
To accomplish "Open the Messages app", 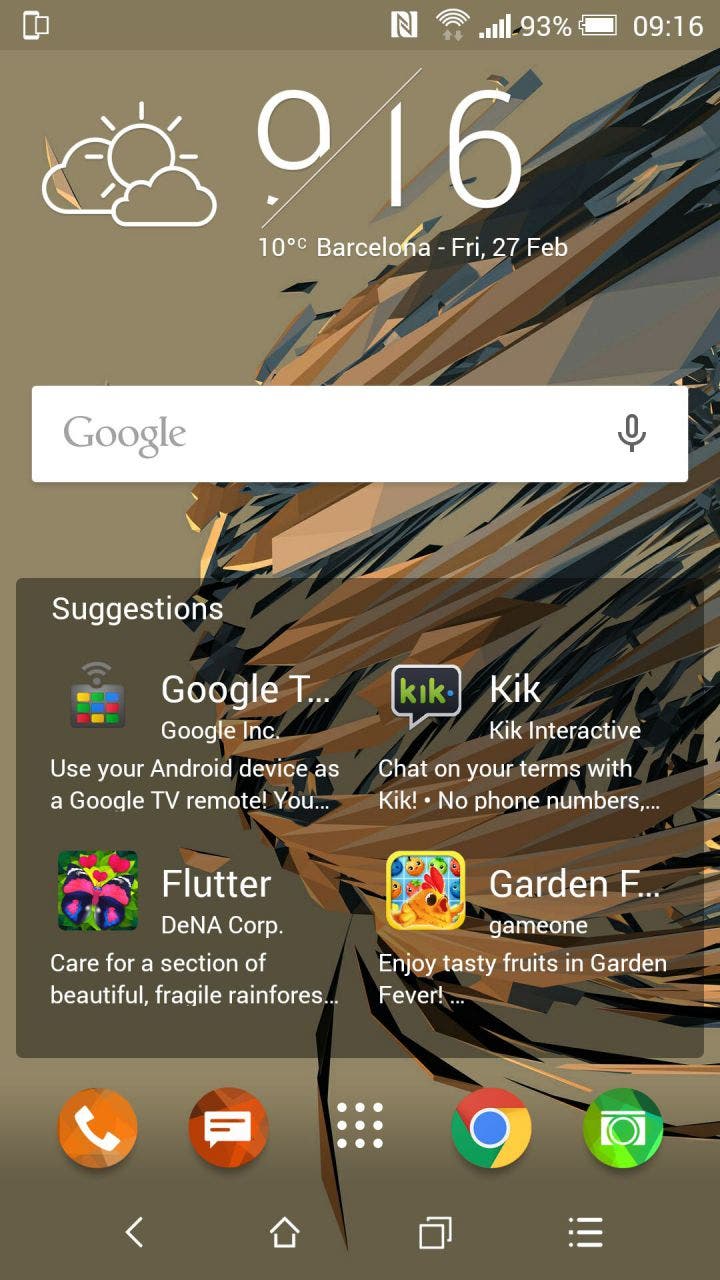I will pos(228,1128).
